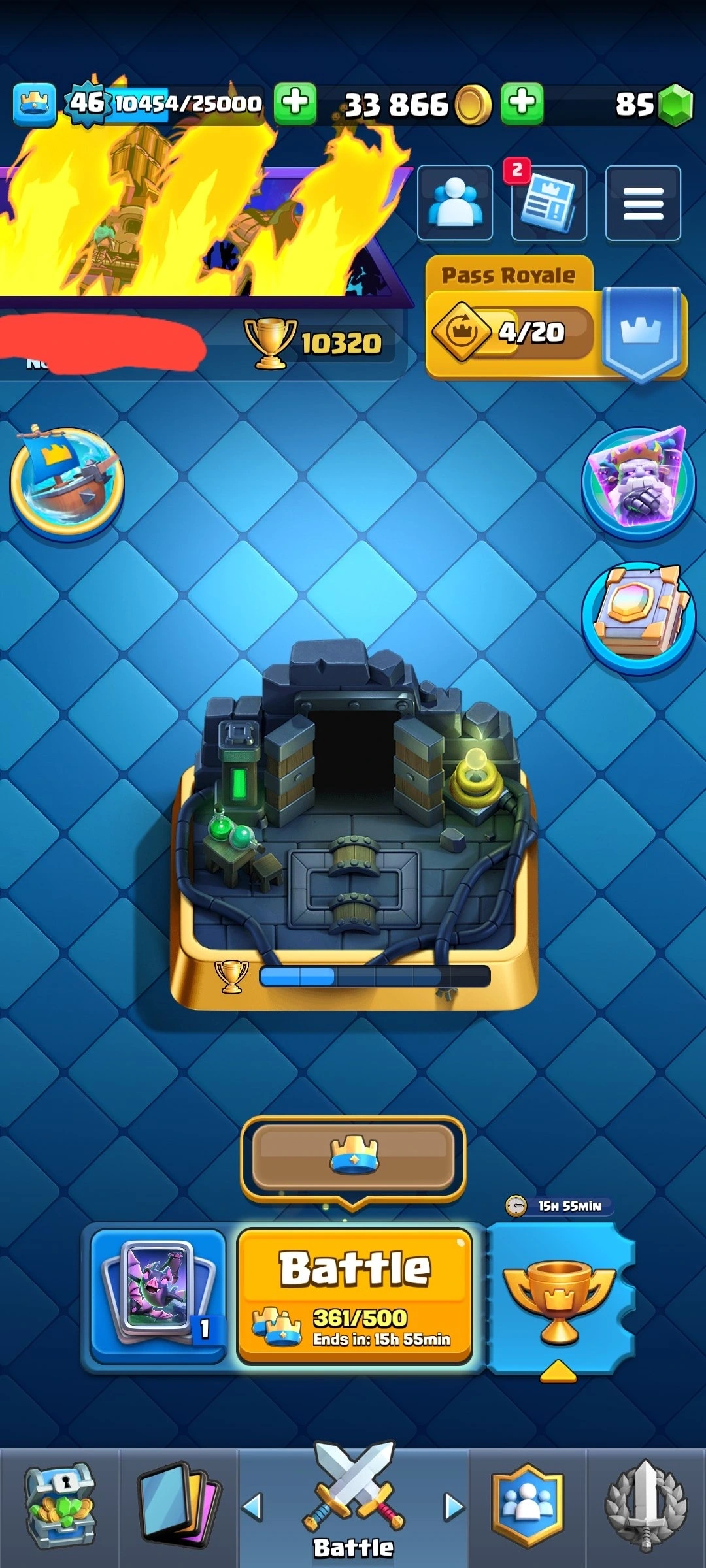Add more gems with the plus button
The height and width of the screenshot is (1568, 706).
pos(522,103)
